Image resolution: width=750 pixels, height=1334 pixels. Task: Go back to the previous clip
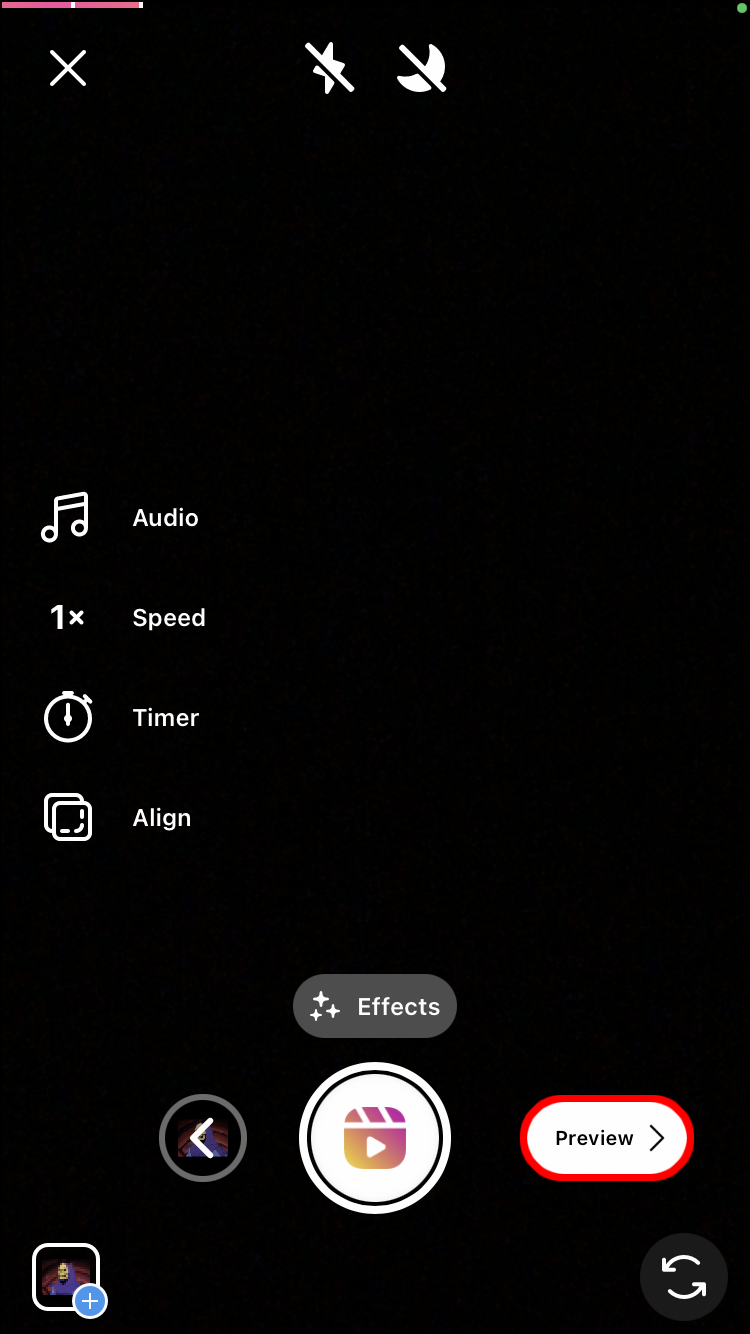click(203, 1138)
